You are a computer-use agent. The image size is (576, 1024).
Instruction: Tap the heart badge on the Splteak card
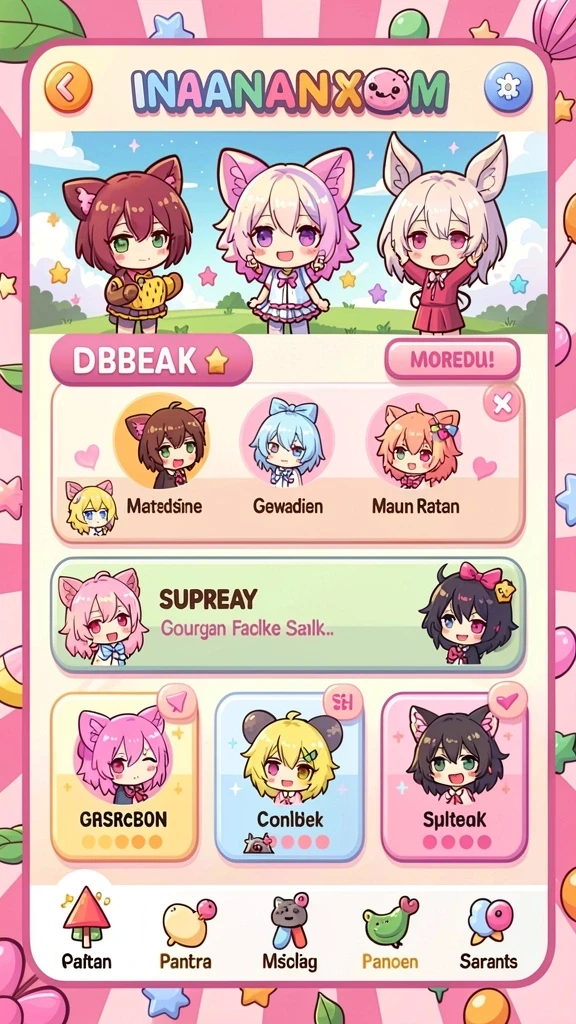tap(507, 701)
